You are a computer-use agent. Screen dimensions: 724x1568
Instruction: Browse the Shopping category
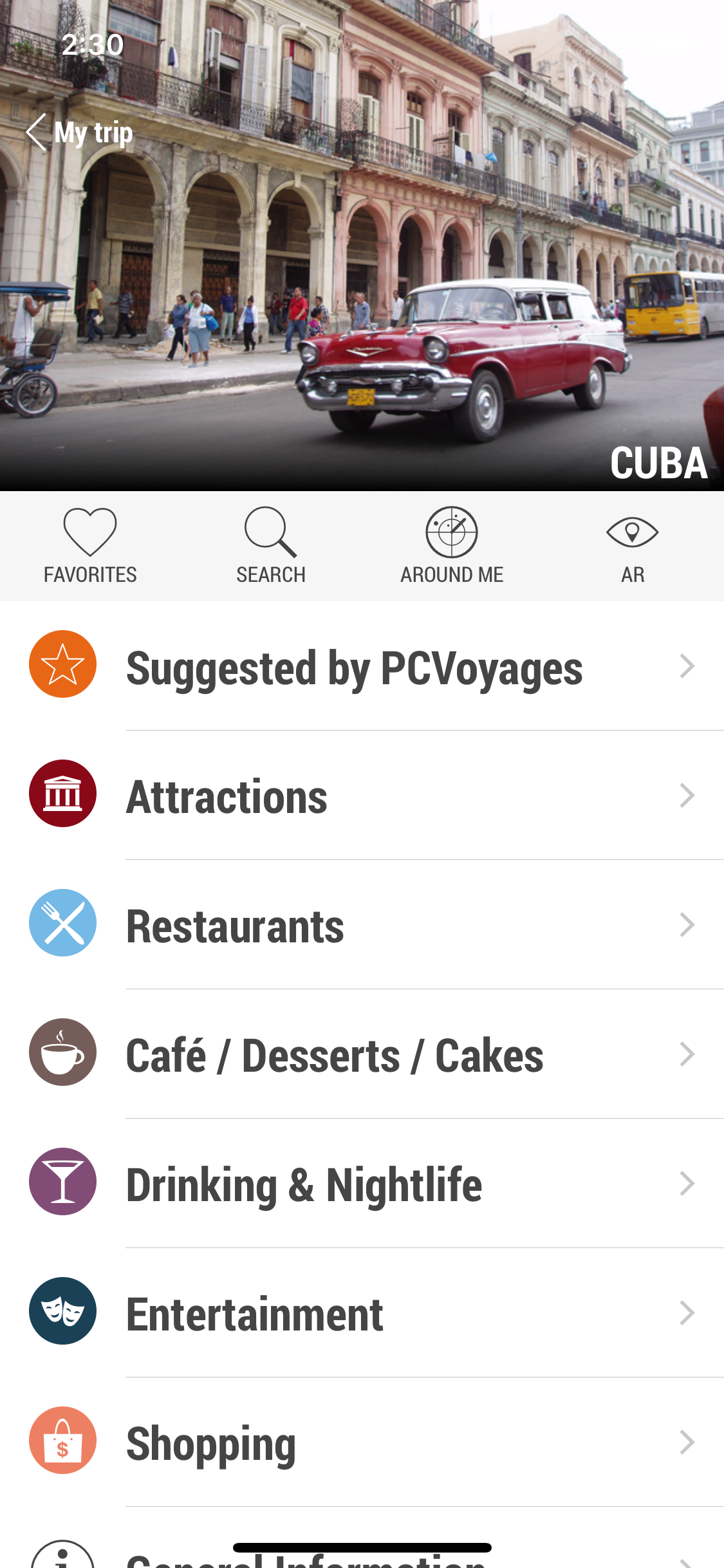coord(362,1442)
